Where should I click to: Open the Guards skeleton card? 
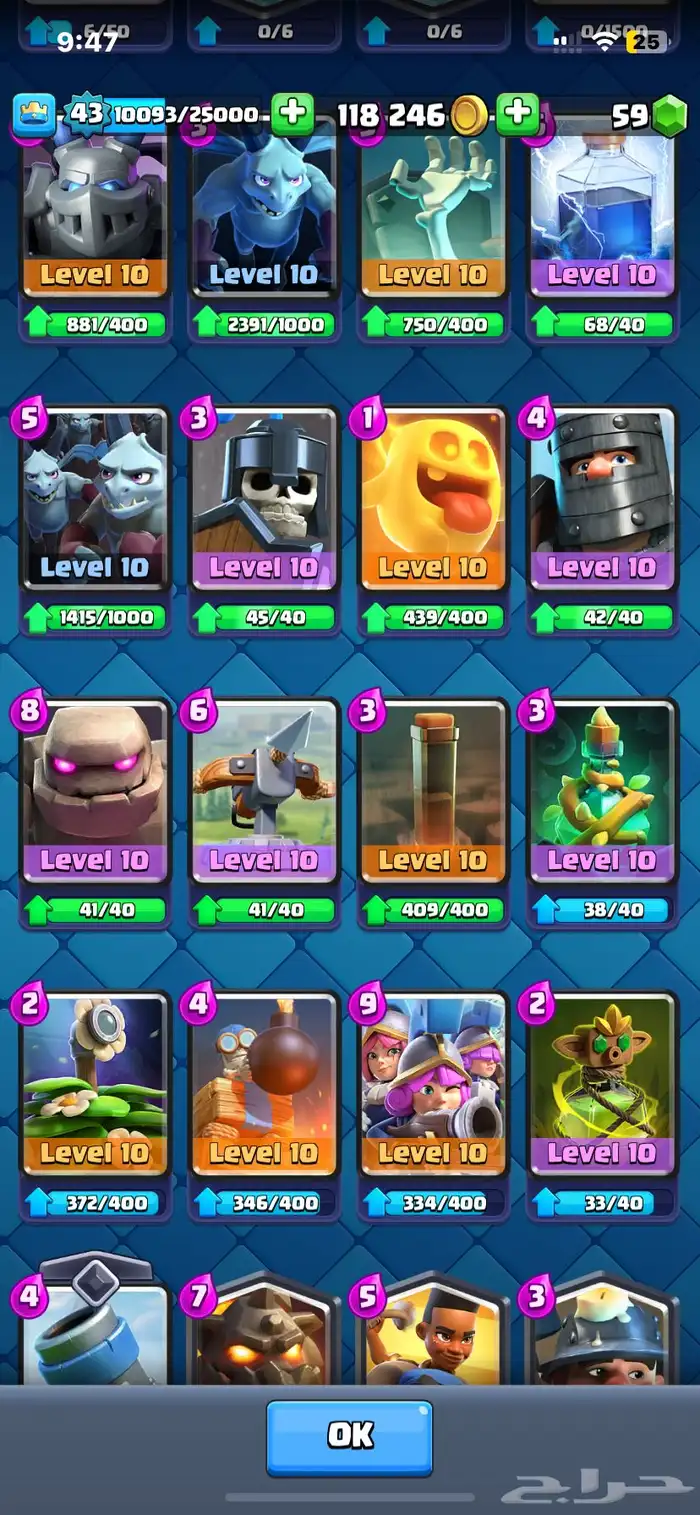(264, 497)
